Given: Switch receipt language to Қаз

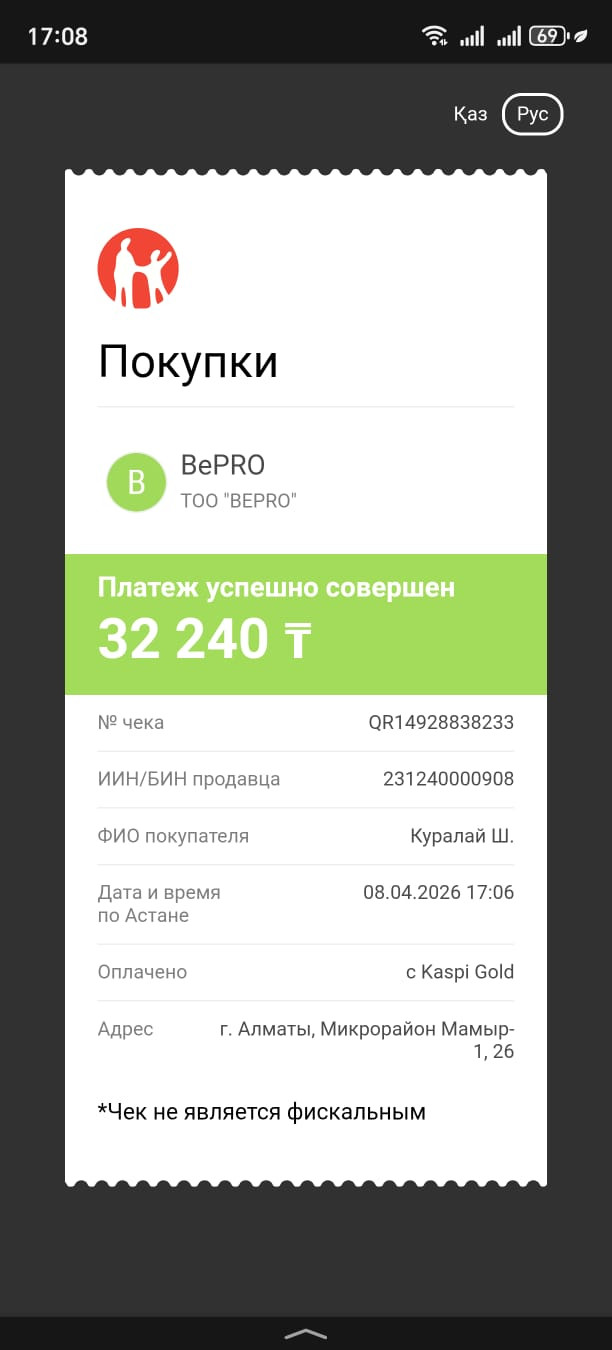Looking at the screenshot, I should (470, 114).
